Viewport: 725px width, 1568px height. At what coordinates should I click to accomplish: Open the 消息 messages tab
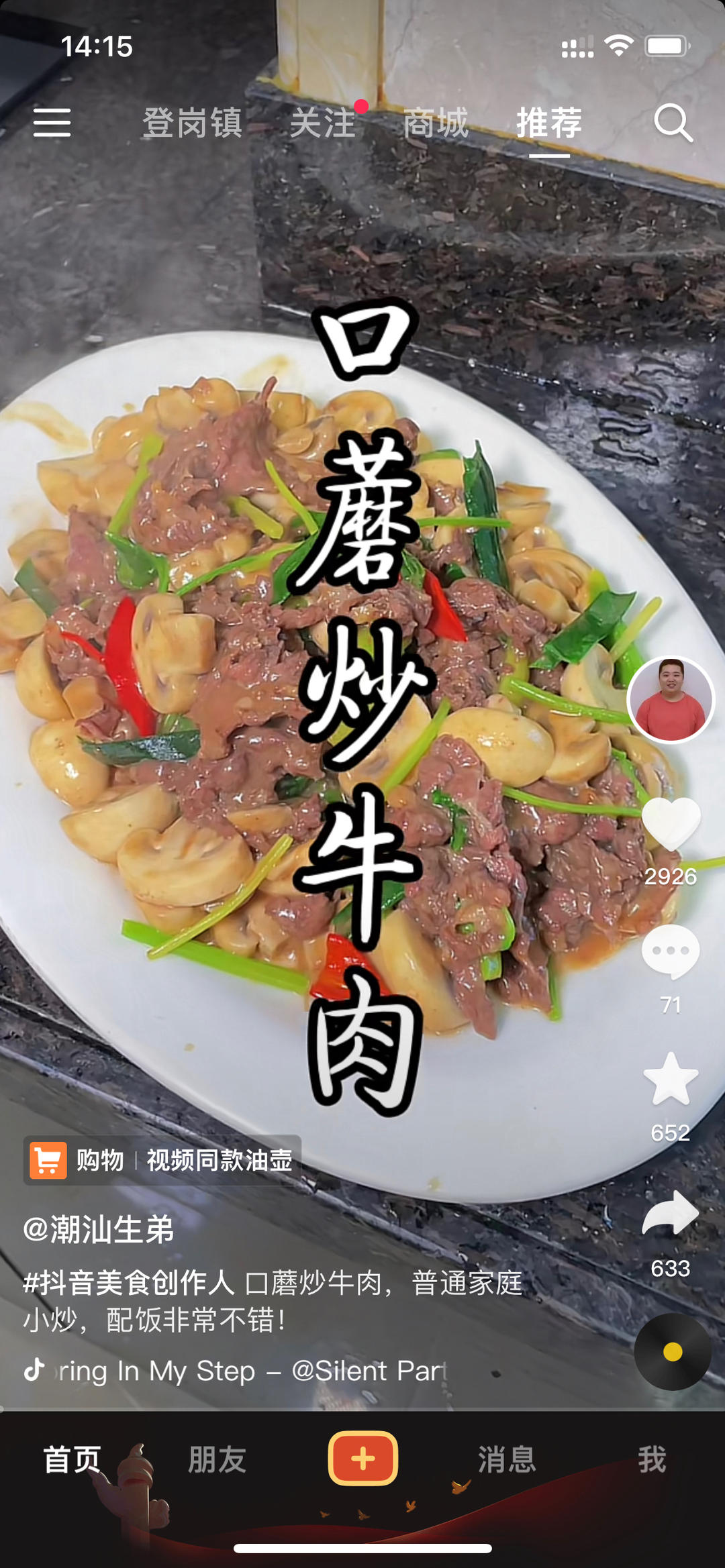507,1459
